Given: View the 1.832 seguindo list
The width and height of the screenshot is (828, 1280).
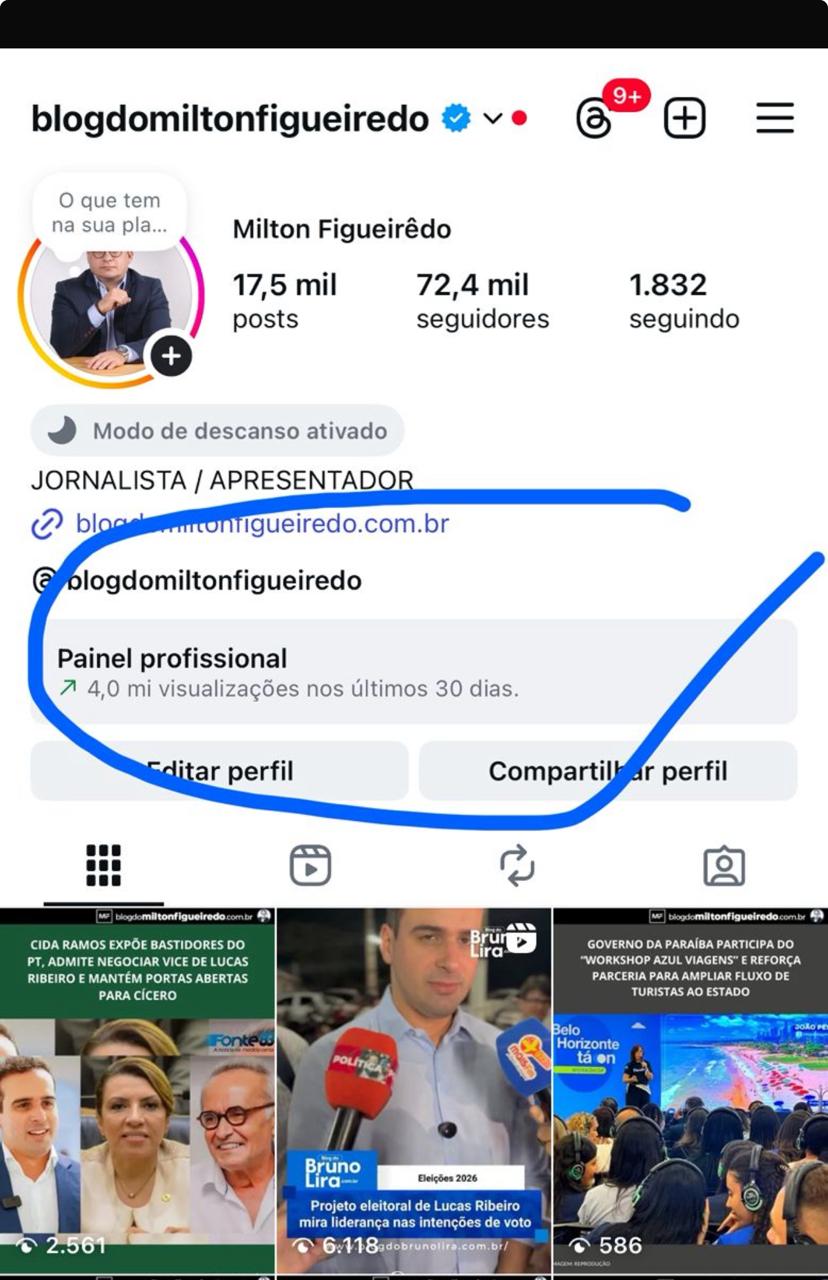Looking at the screenshot, I should [x=684, y=301].
